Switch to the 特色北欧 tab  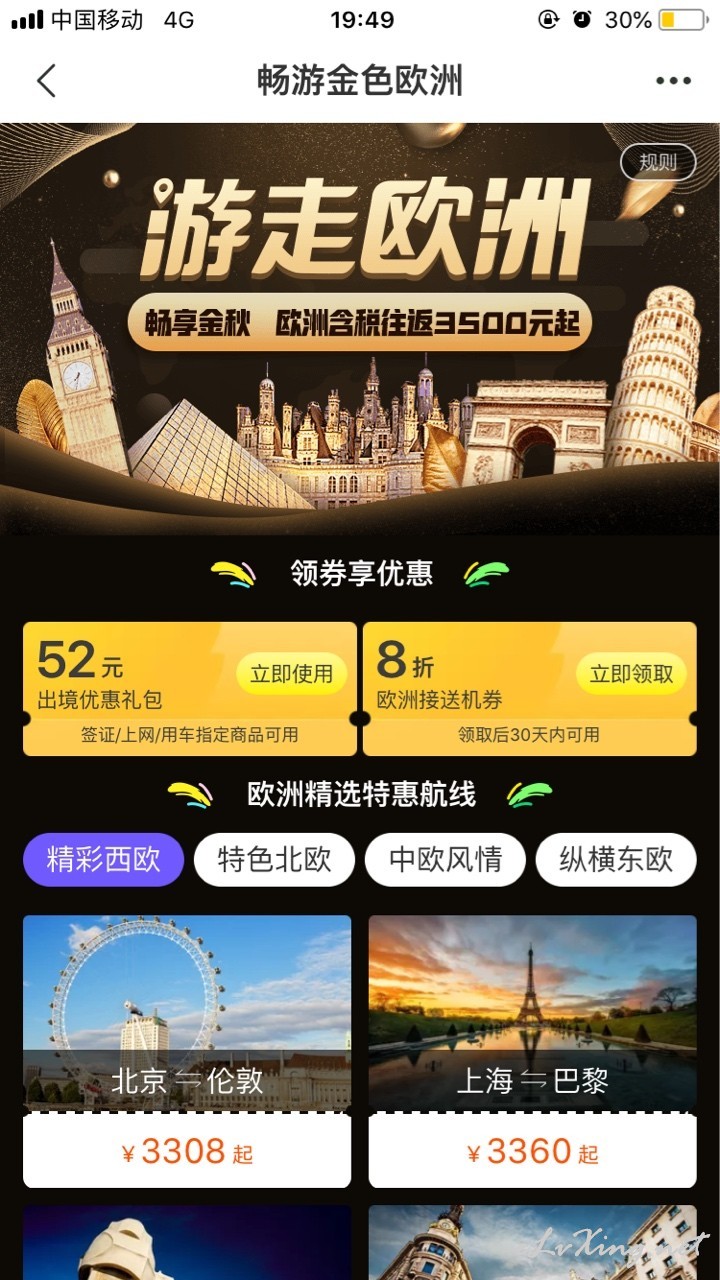(274, 860)
